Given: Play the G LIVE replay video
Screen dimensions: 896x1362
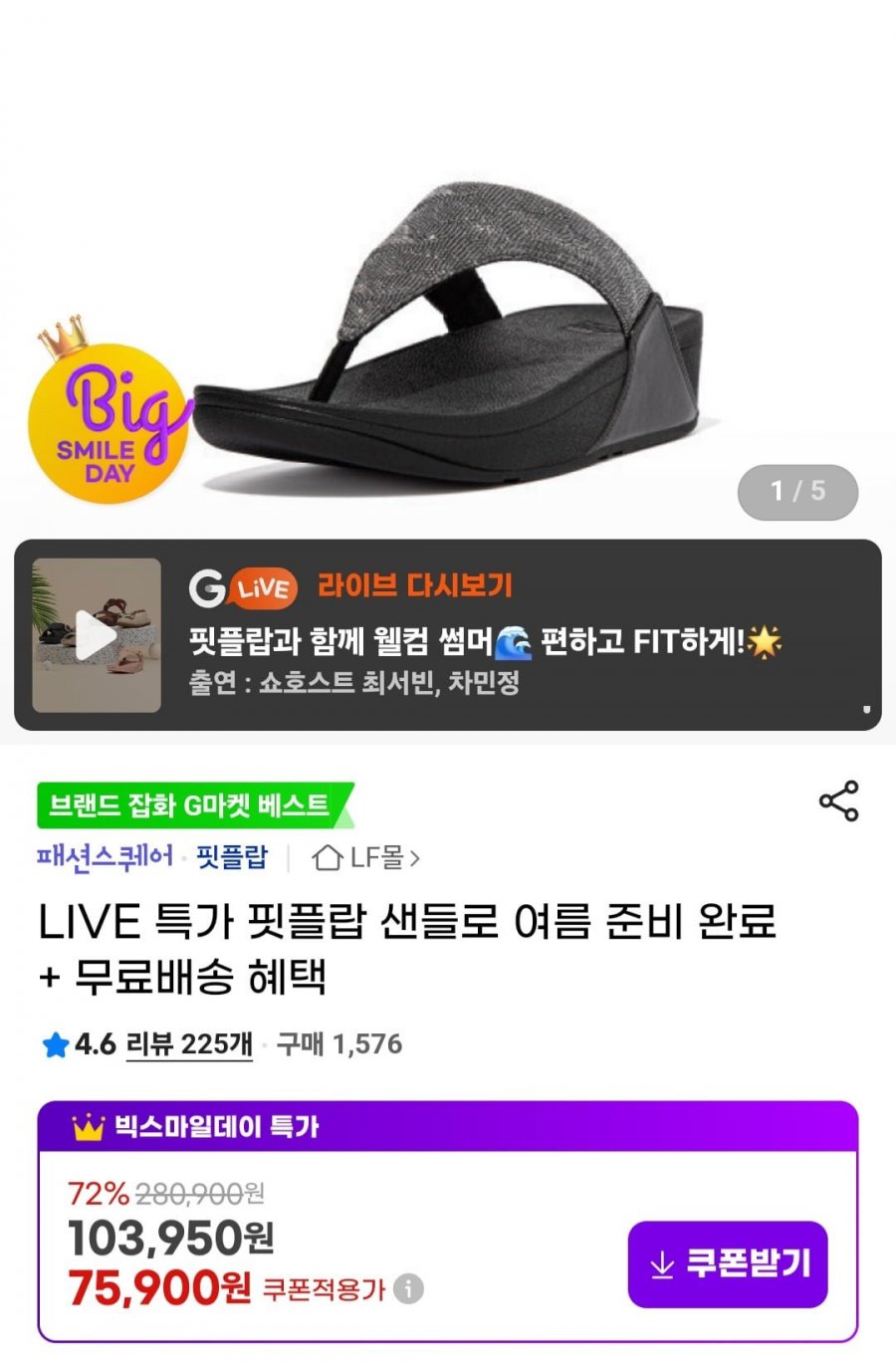Looking at the screenshot, I should click(x=97, y=635).
